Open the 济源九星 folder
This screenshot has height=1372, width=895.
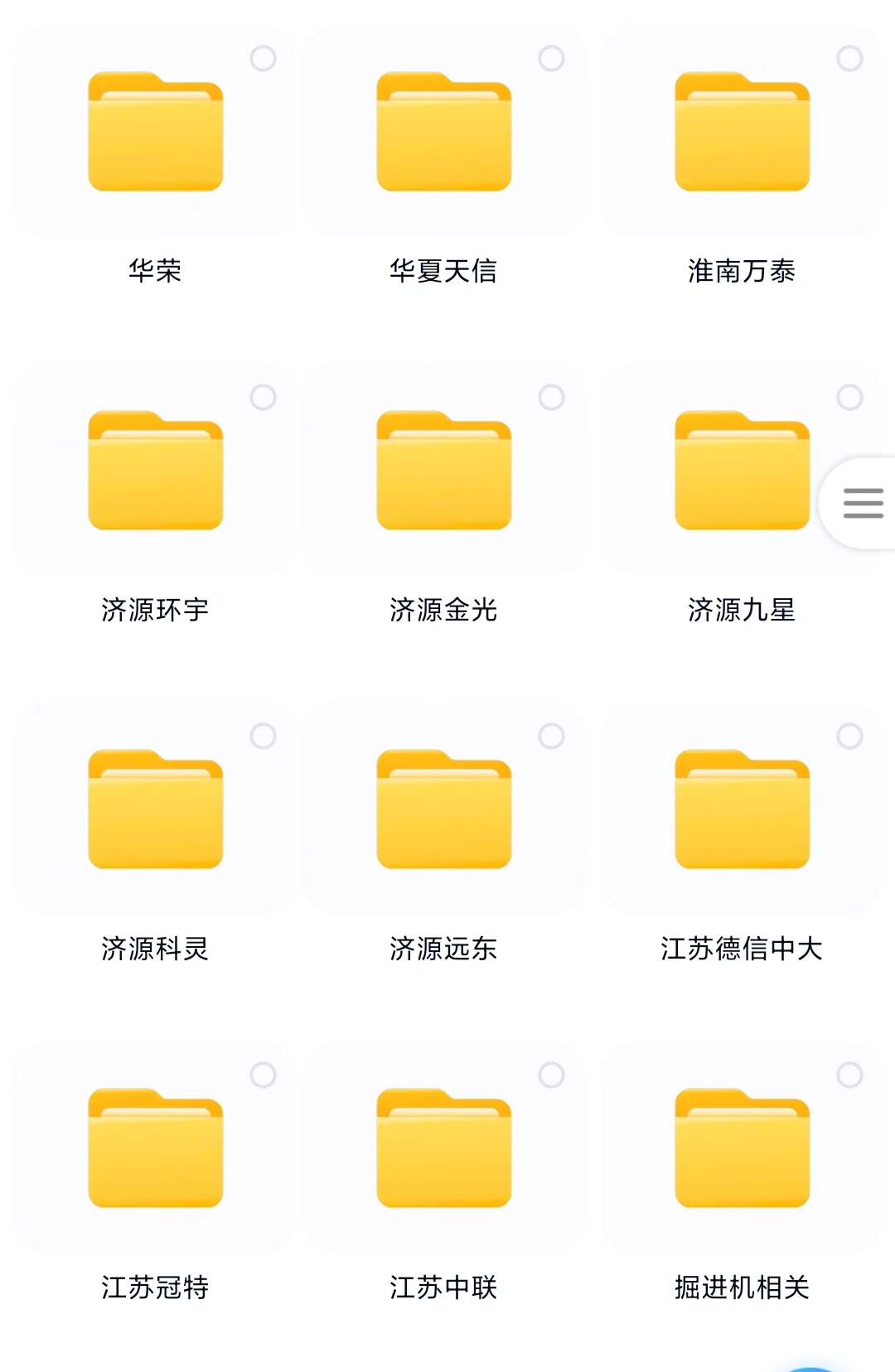coord(742,471)
